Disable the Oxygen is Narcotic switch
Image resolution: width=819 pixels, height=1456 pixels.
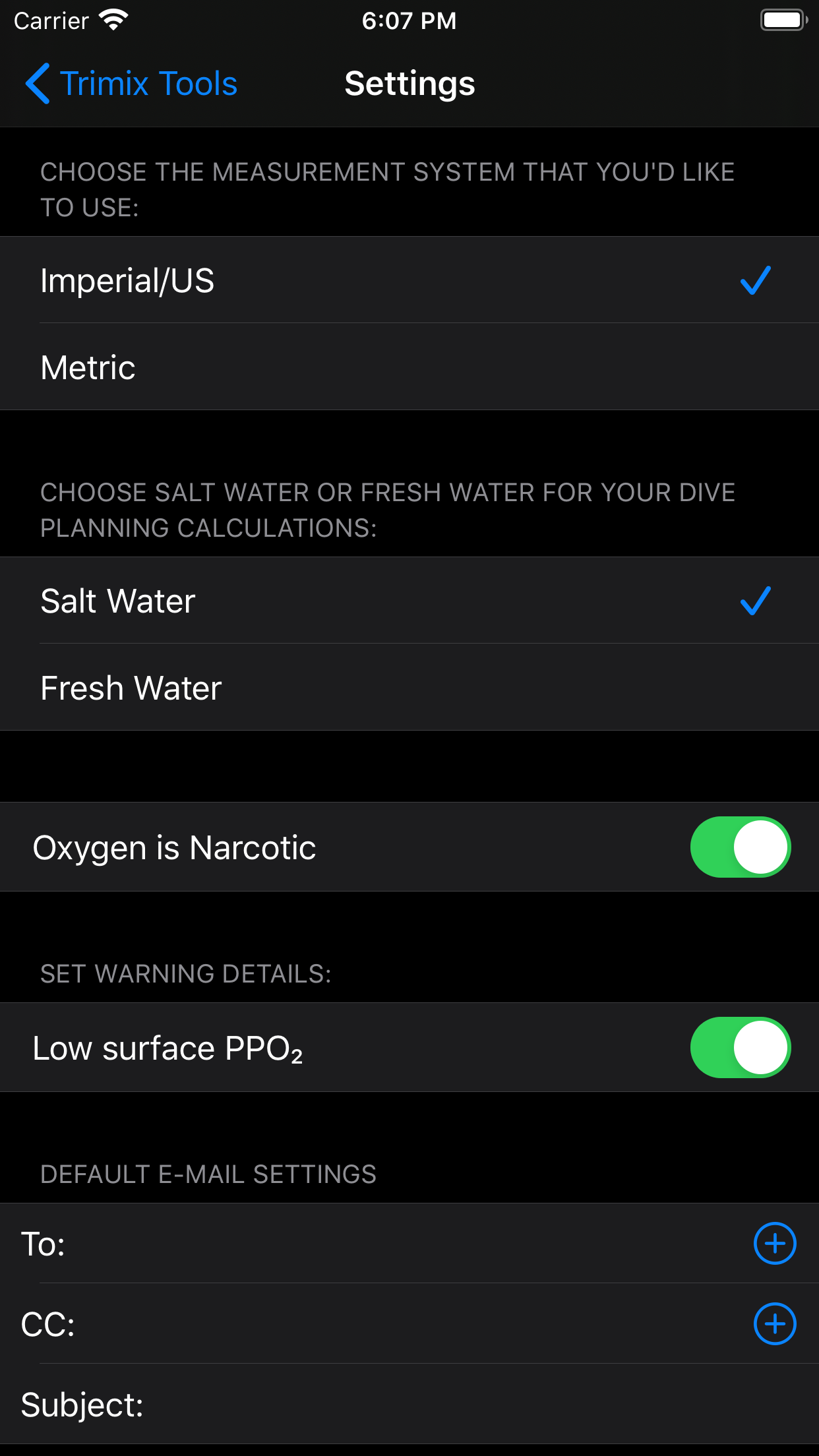[740, 847]
